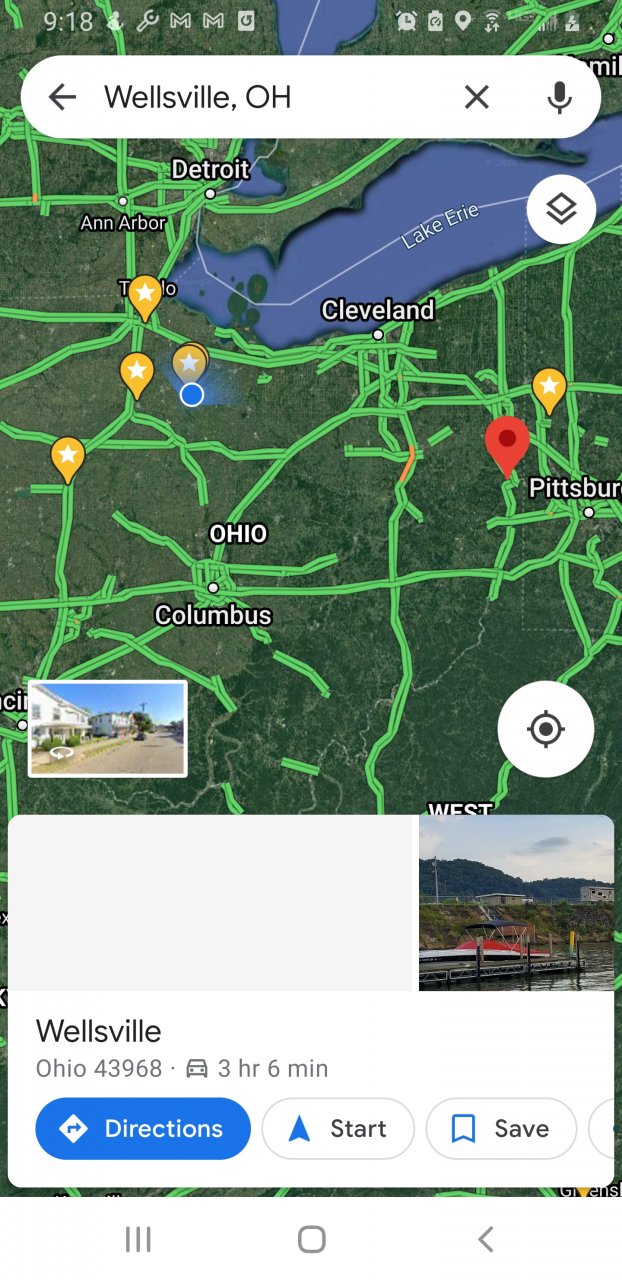View the Wellsville boat dock photo
Screen dimensions: 622x1280
tap(516, 903)
